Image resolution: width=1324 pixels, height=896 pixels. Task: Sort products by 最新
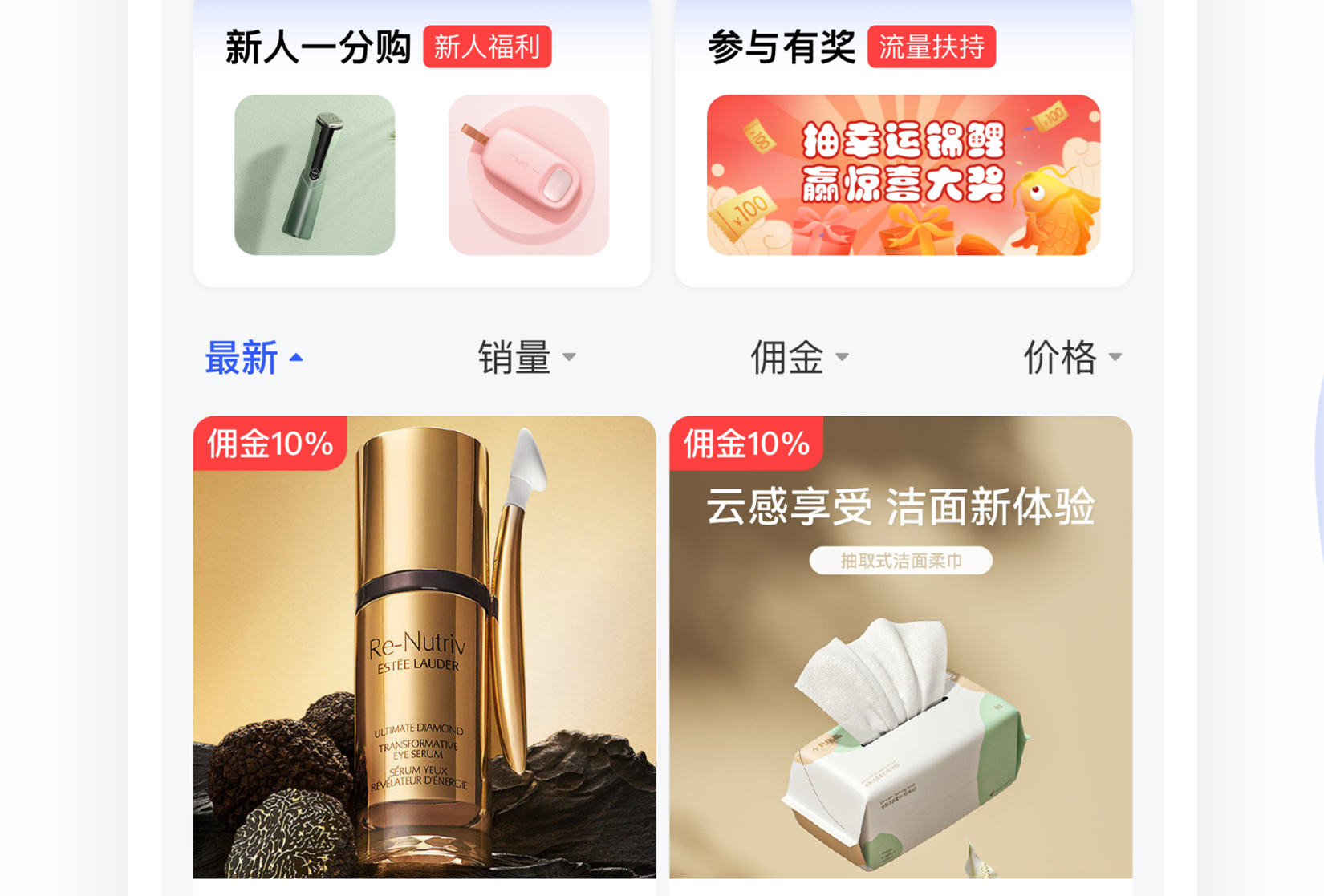(x=254, y=358)
